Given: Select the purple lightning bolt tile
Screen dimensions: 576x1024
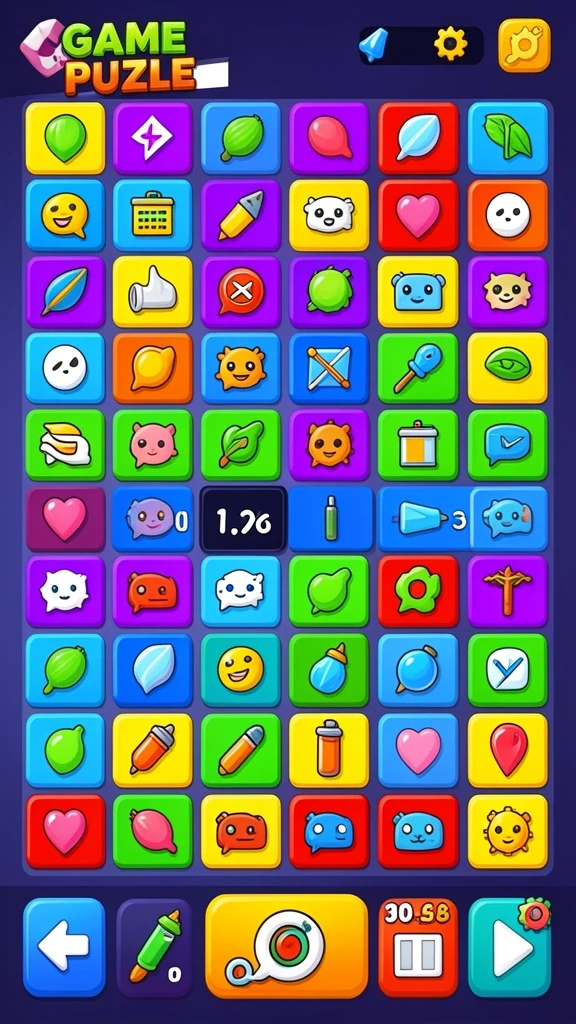Looking at the screenshot, I should pos(153,138).
